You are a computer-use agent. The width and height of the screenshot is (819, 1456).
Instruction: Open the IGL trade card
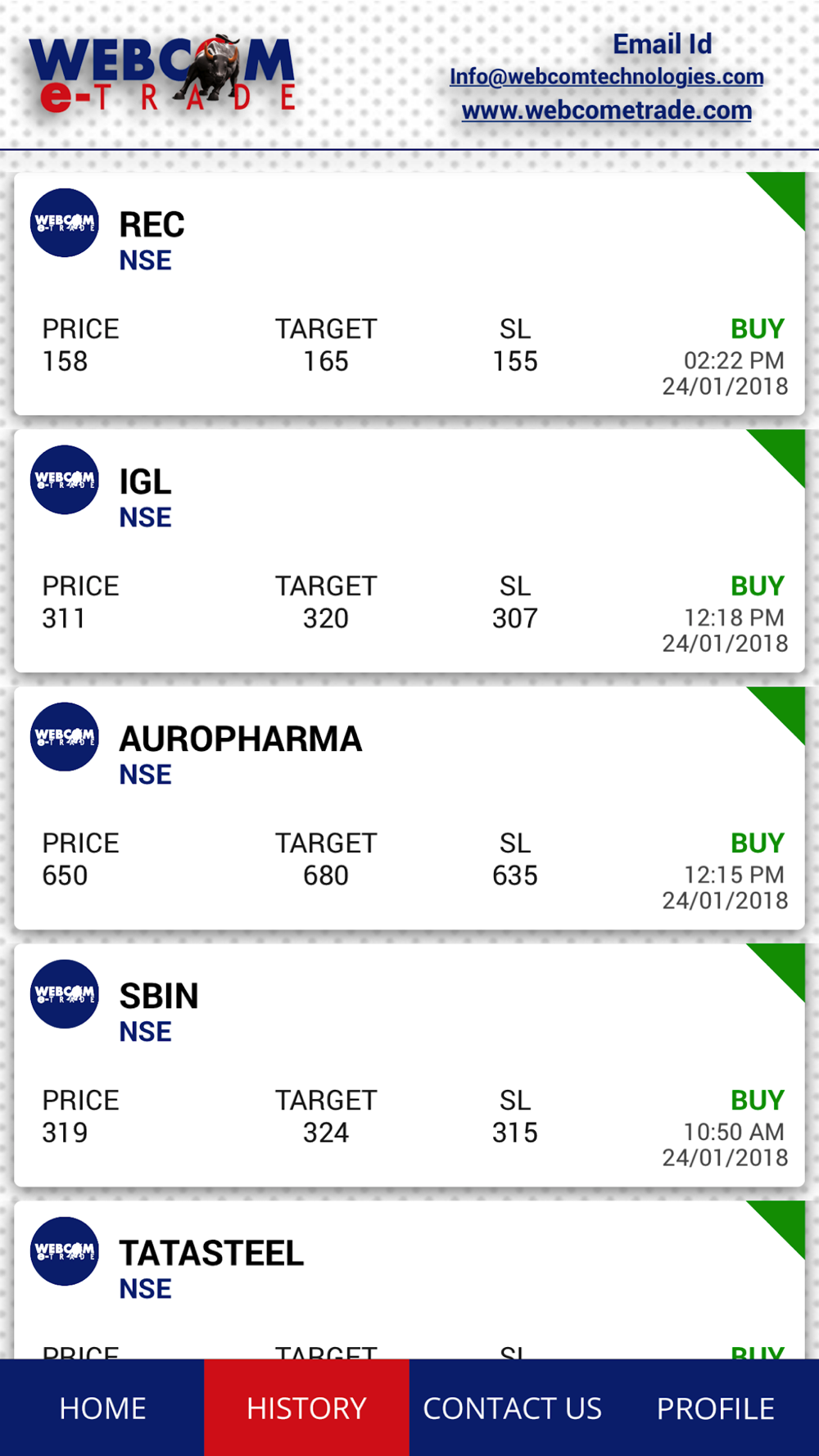click(409, 550)
